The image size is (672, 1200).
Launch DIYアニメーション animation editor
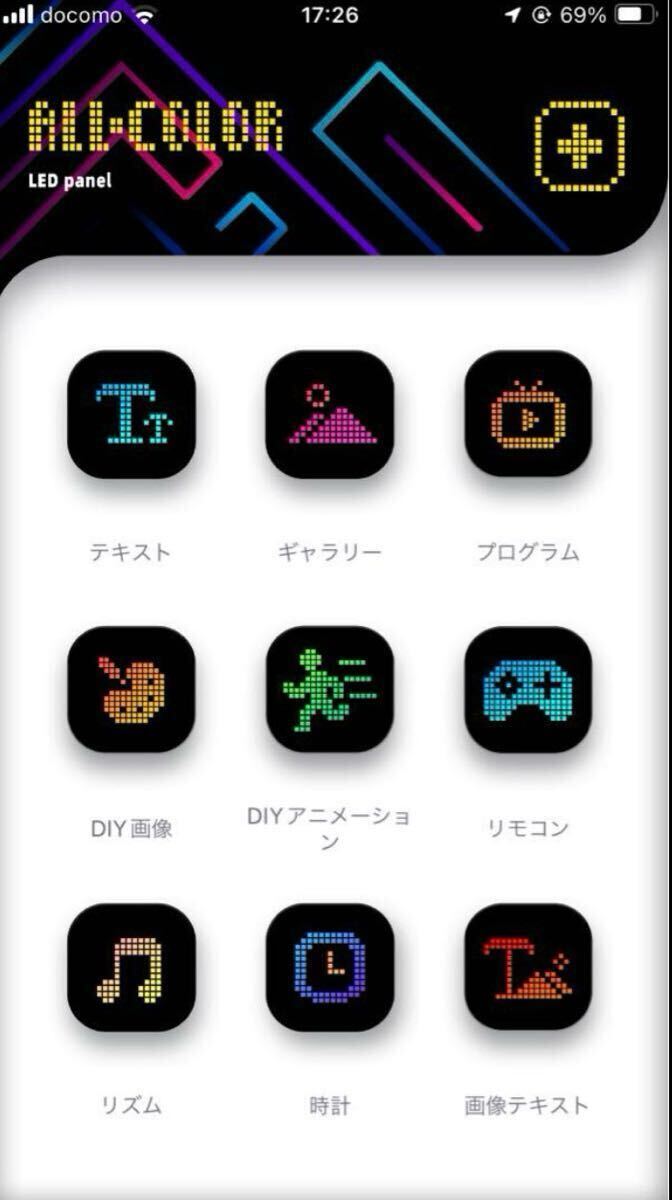[x=330, y=690]
